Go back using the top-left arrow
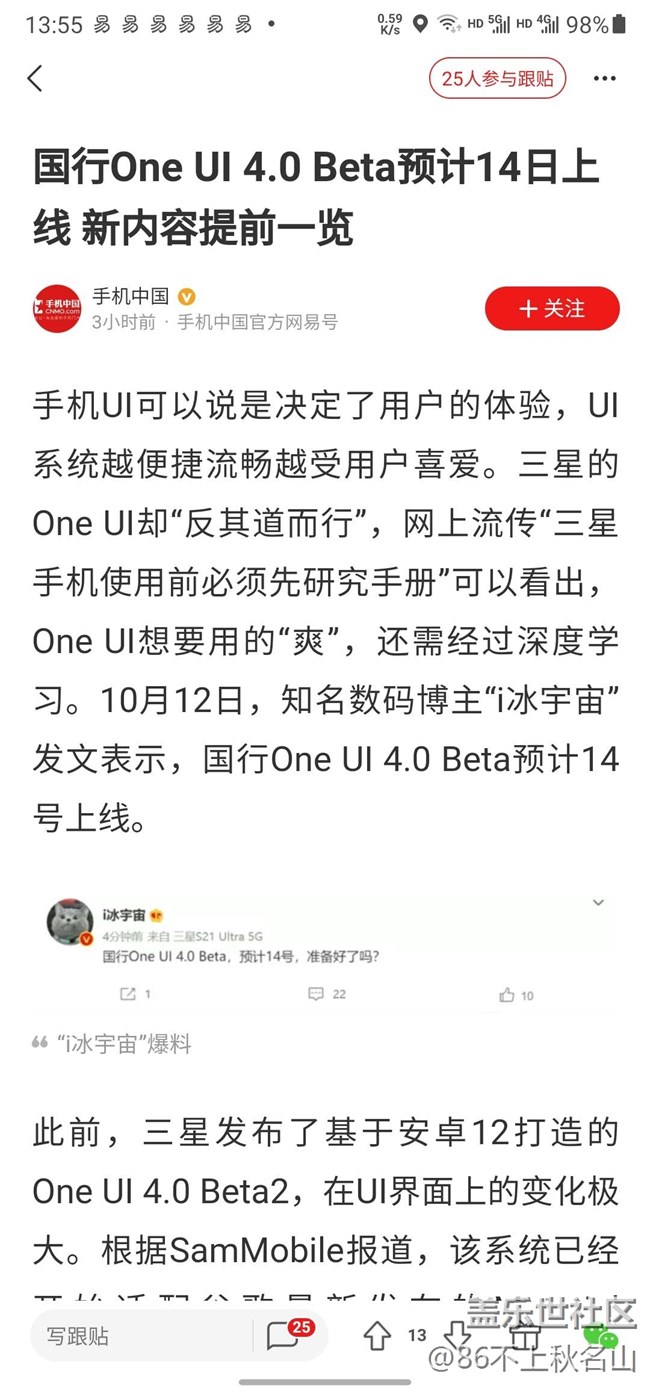This screenshot has height=1394, width=650. (x=36, y=79)
